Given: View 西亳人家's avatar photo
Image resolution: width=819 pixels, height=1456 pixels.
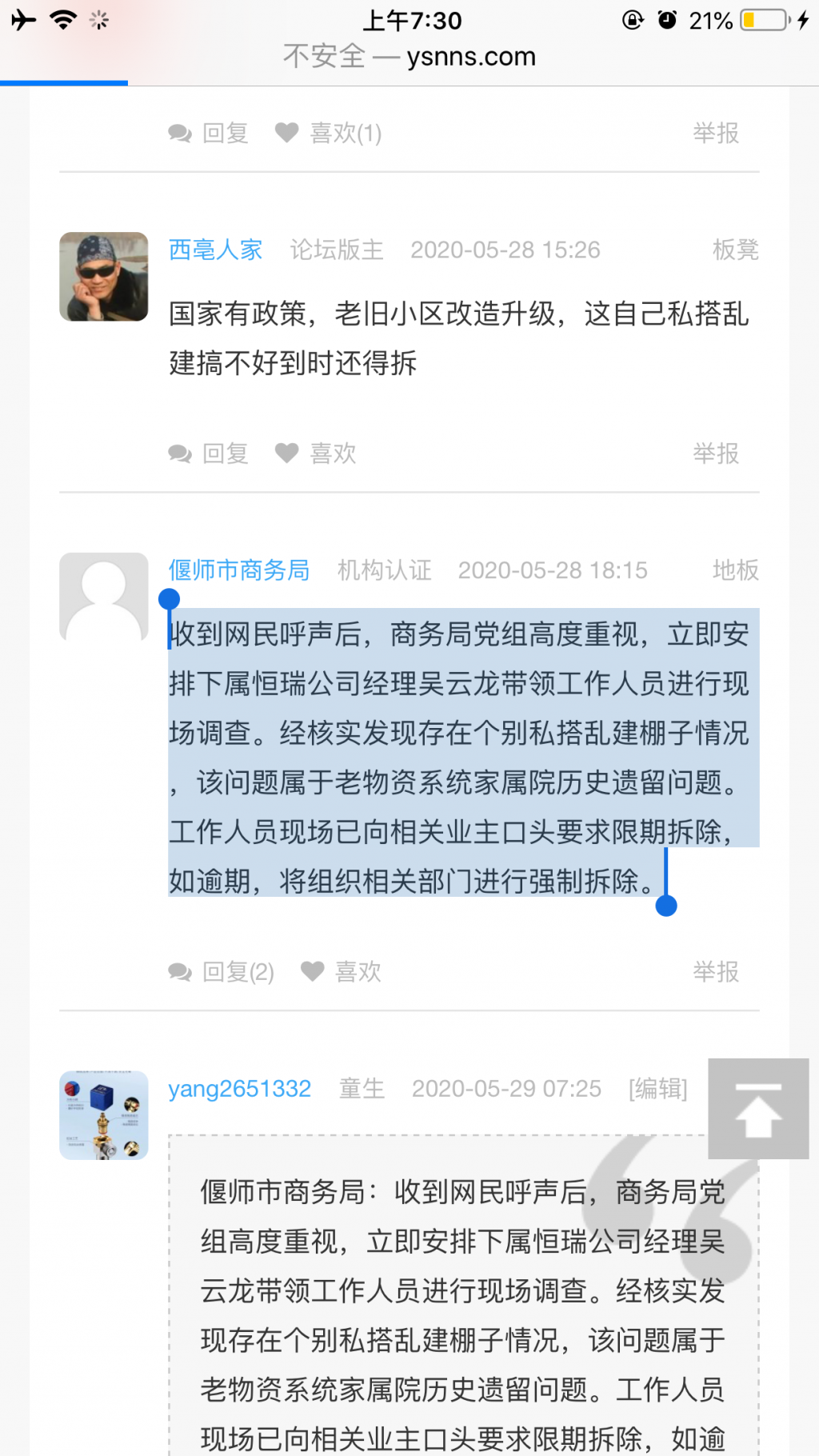Looking at the screenshot, I should [104, 277].
